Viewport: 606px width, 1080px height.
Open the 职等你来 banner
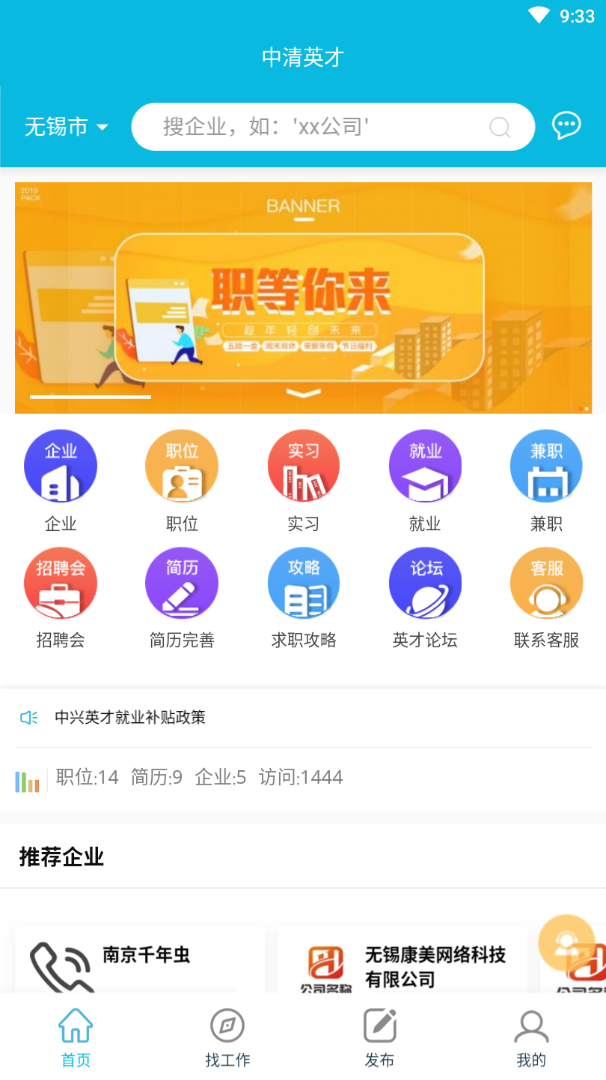tap(303, 297)
